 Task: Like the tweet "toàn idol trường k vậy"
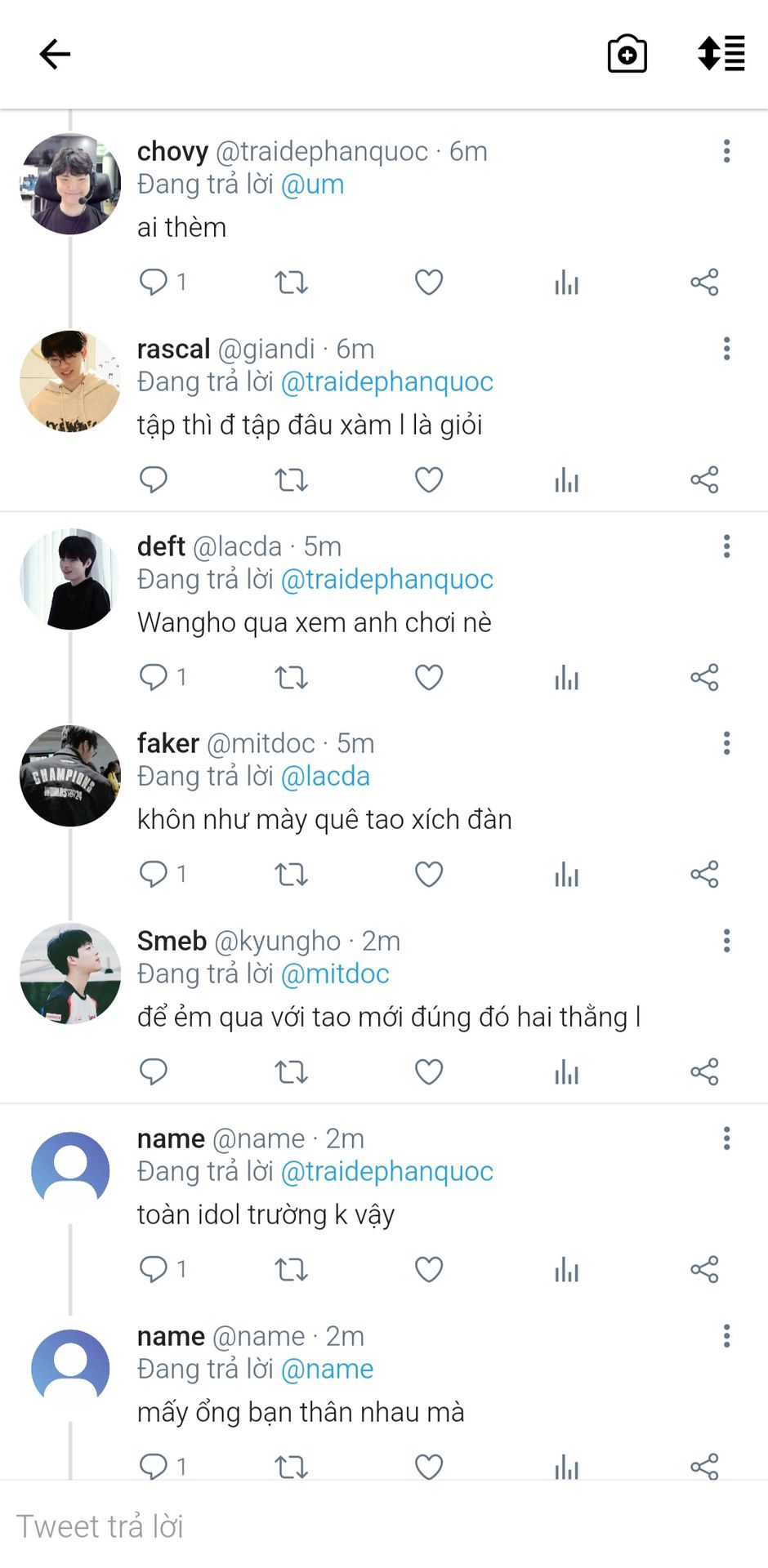(428, 1269)
